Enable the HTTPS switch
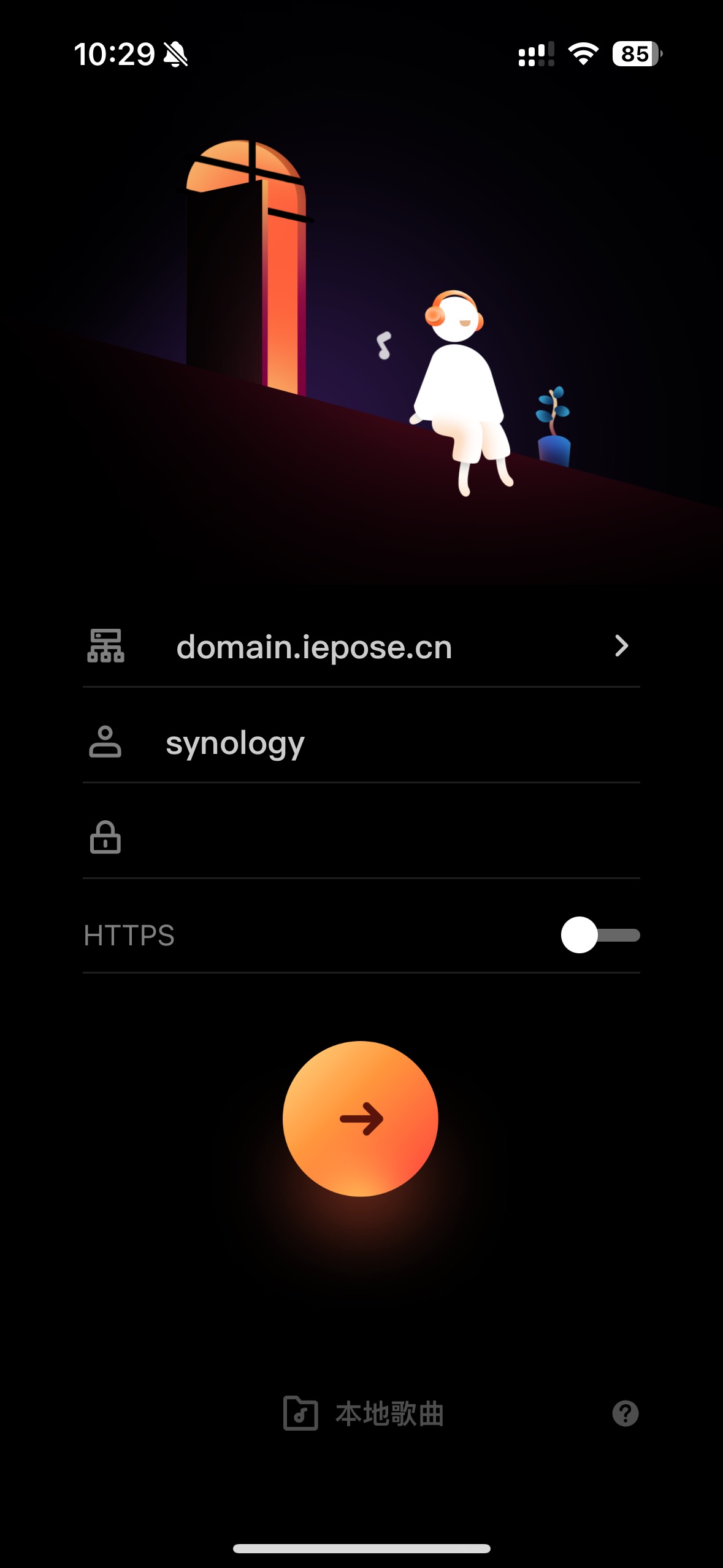 [x=600, y=935]
